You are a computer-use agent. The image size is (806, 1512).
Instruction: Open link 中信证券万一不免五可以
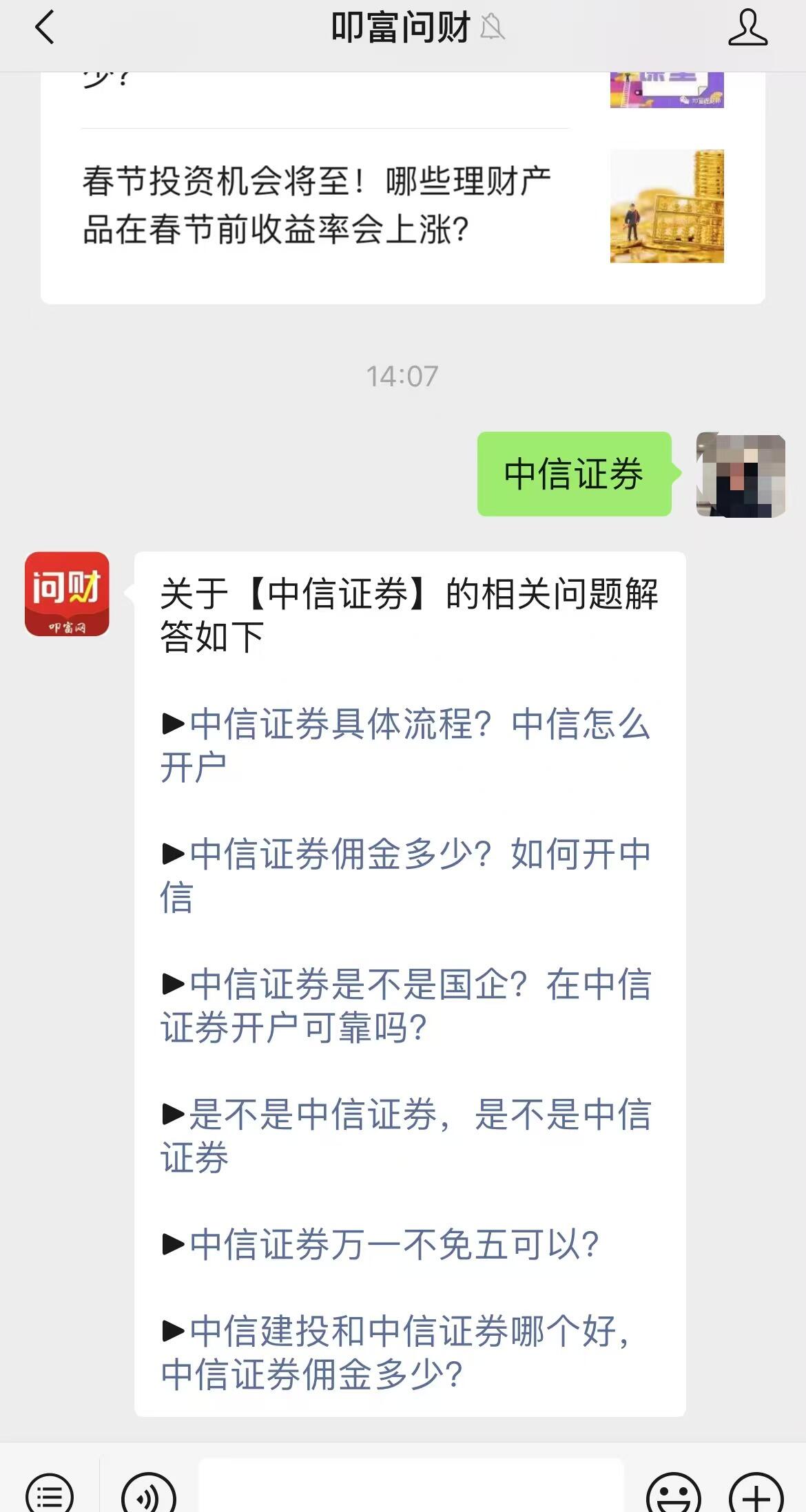pyautogui.click(x=394, y=1245)
